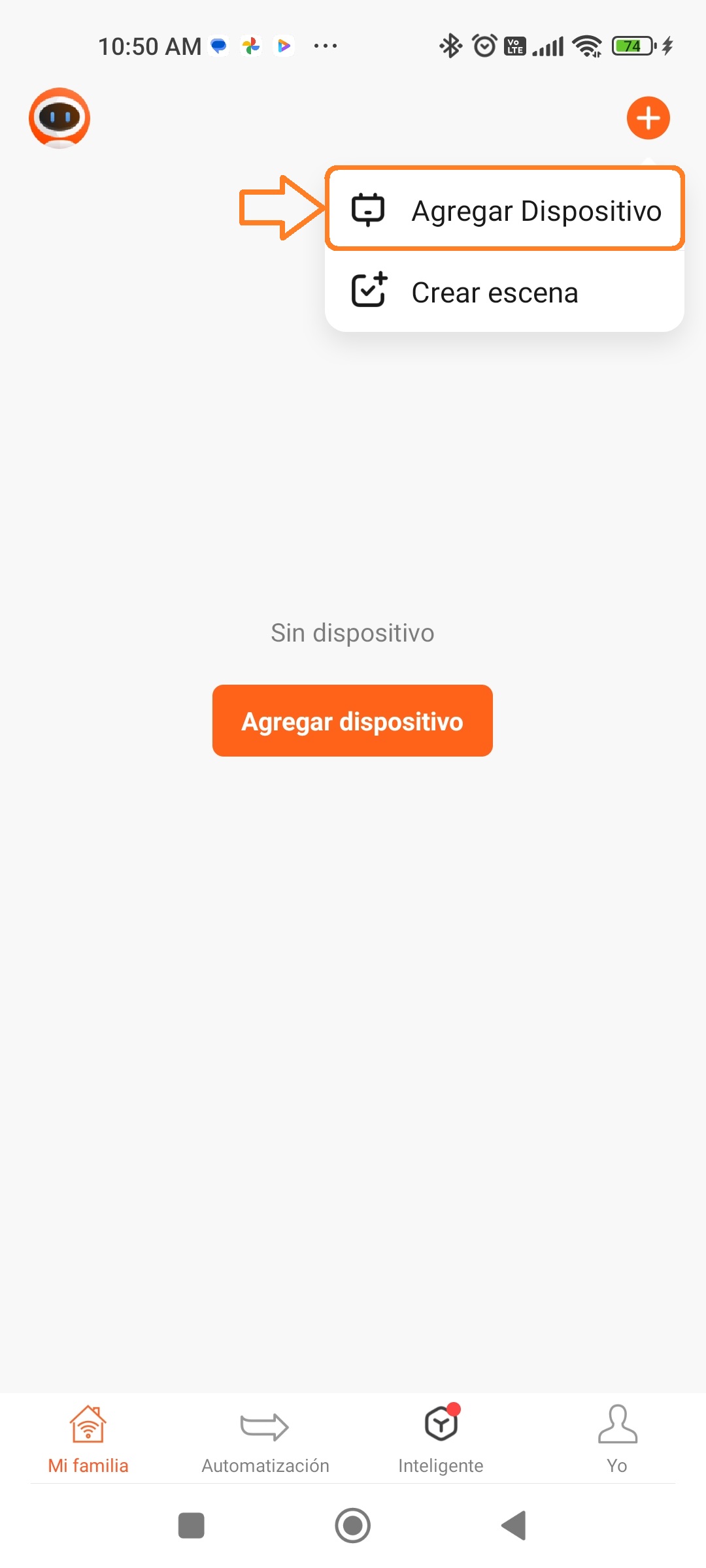The image size is (706, 1568).
Task: Open recent apps with the square button
Action: click(x=192, y=1526)
